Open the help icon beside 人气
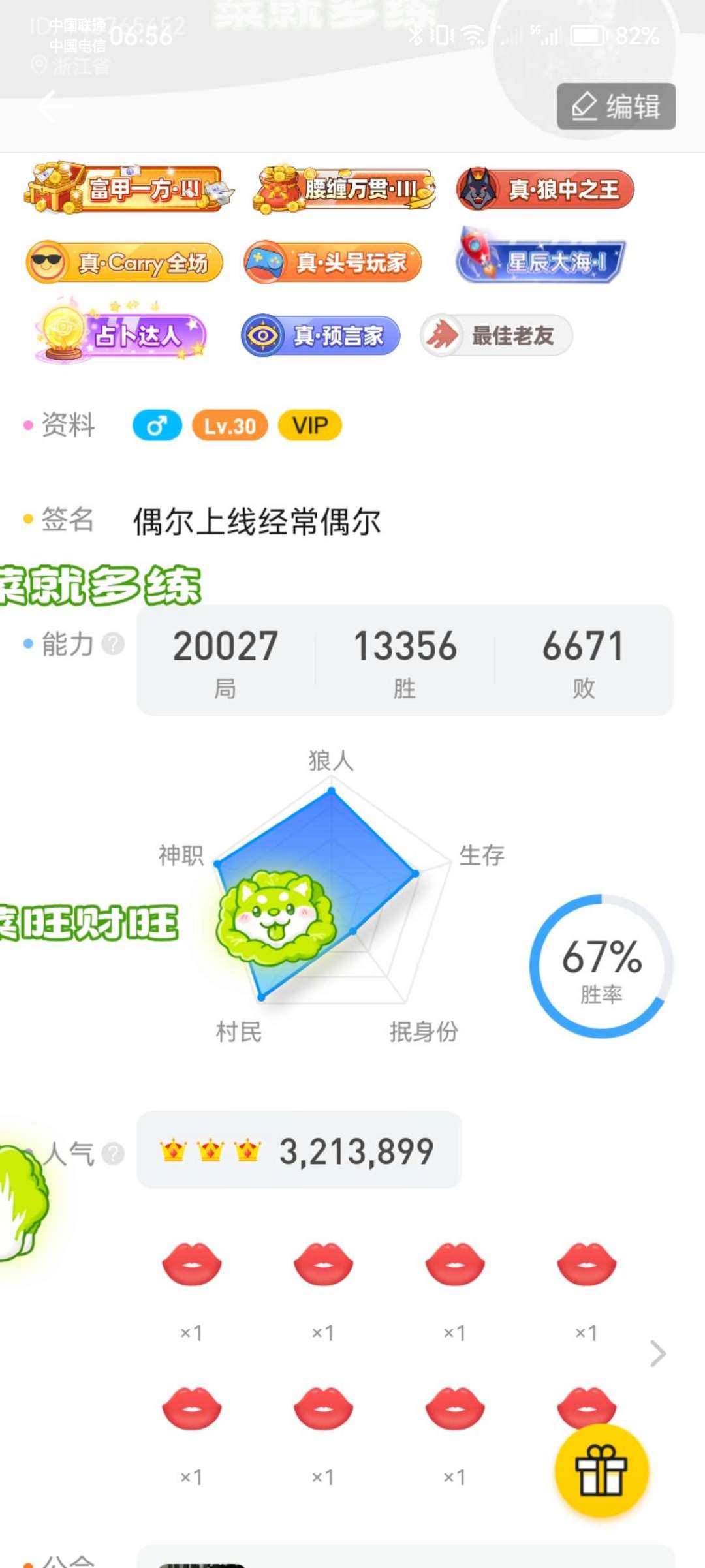The height and width of the screenshot is (1568, 705). (x=113, y=1154)
